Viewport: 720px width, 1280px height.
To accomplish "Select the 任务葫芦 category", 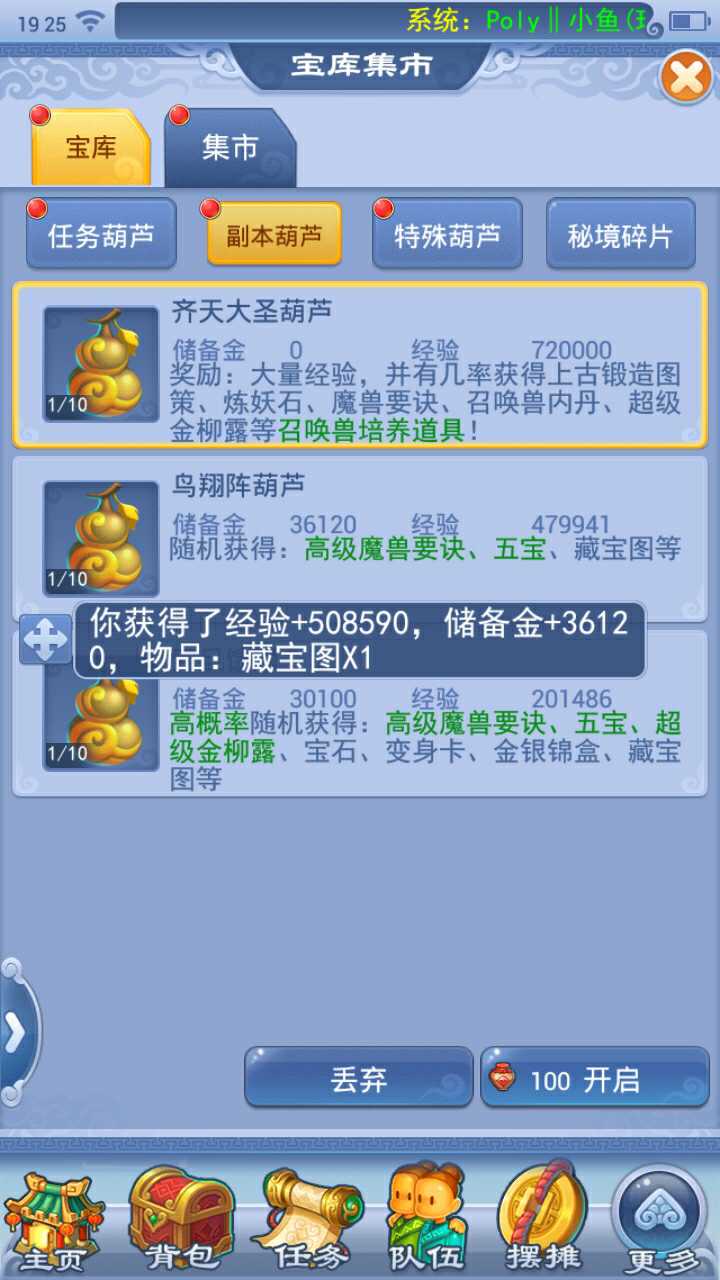I will tap(101, 236).
